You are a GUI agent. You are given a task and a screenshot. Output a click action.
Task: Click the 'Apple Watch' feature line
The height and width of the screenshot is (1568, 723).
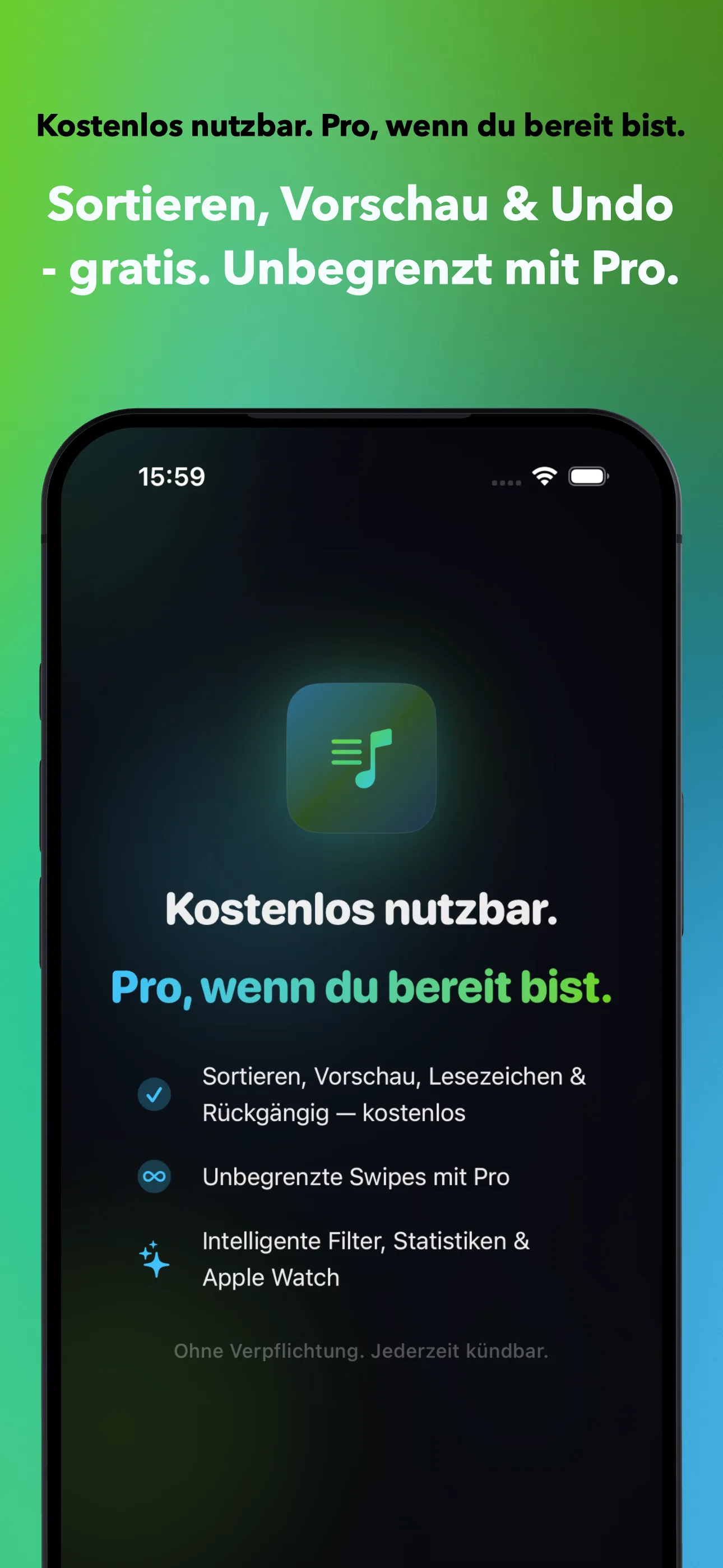(x=270, y=1277)
